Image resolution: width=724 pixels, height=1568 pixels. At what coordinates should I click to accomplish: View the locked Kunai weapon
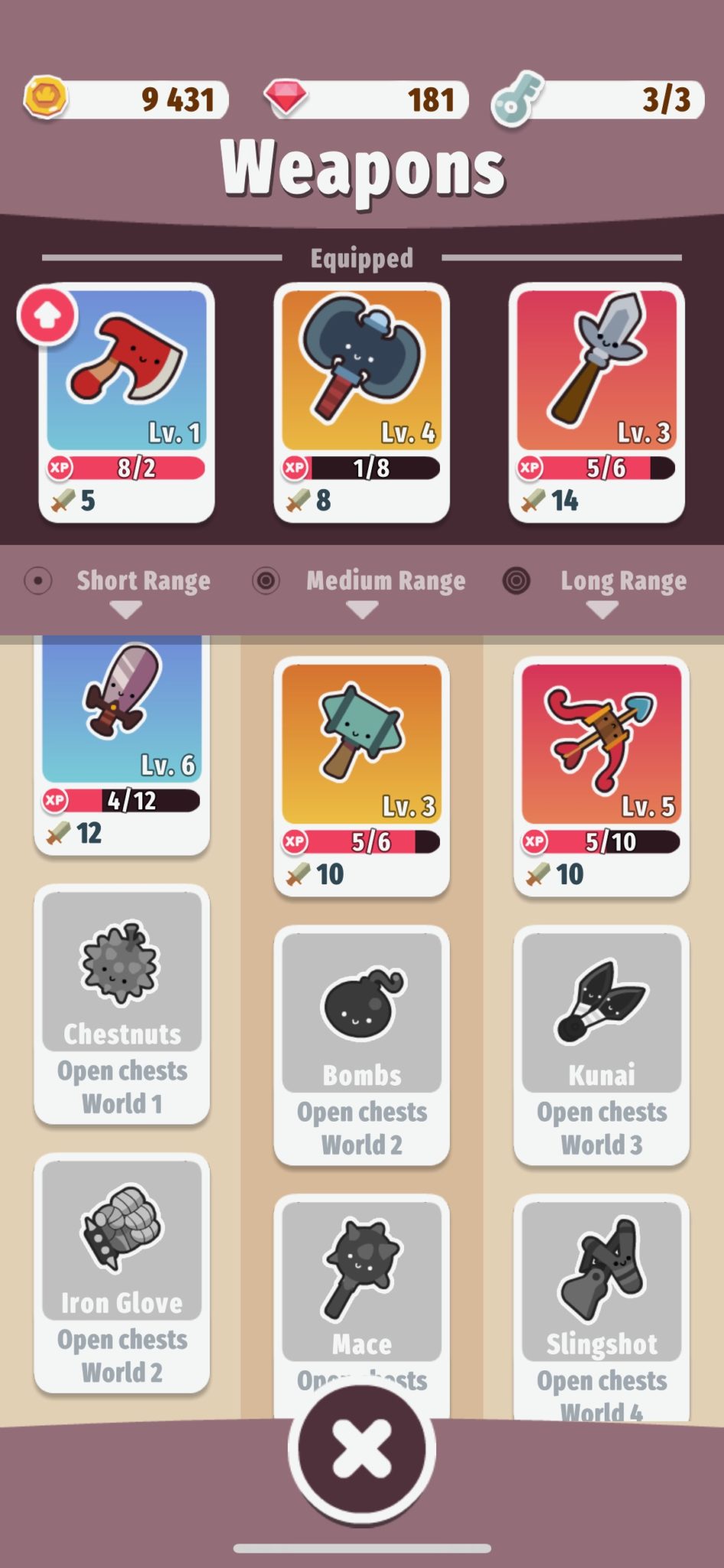(602, 1045)
